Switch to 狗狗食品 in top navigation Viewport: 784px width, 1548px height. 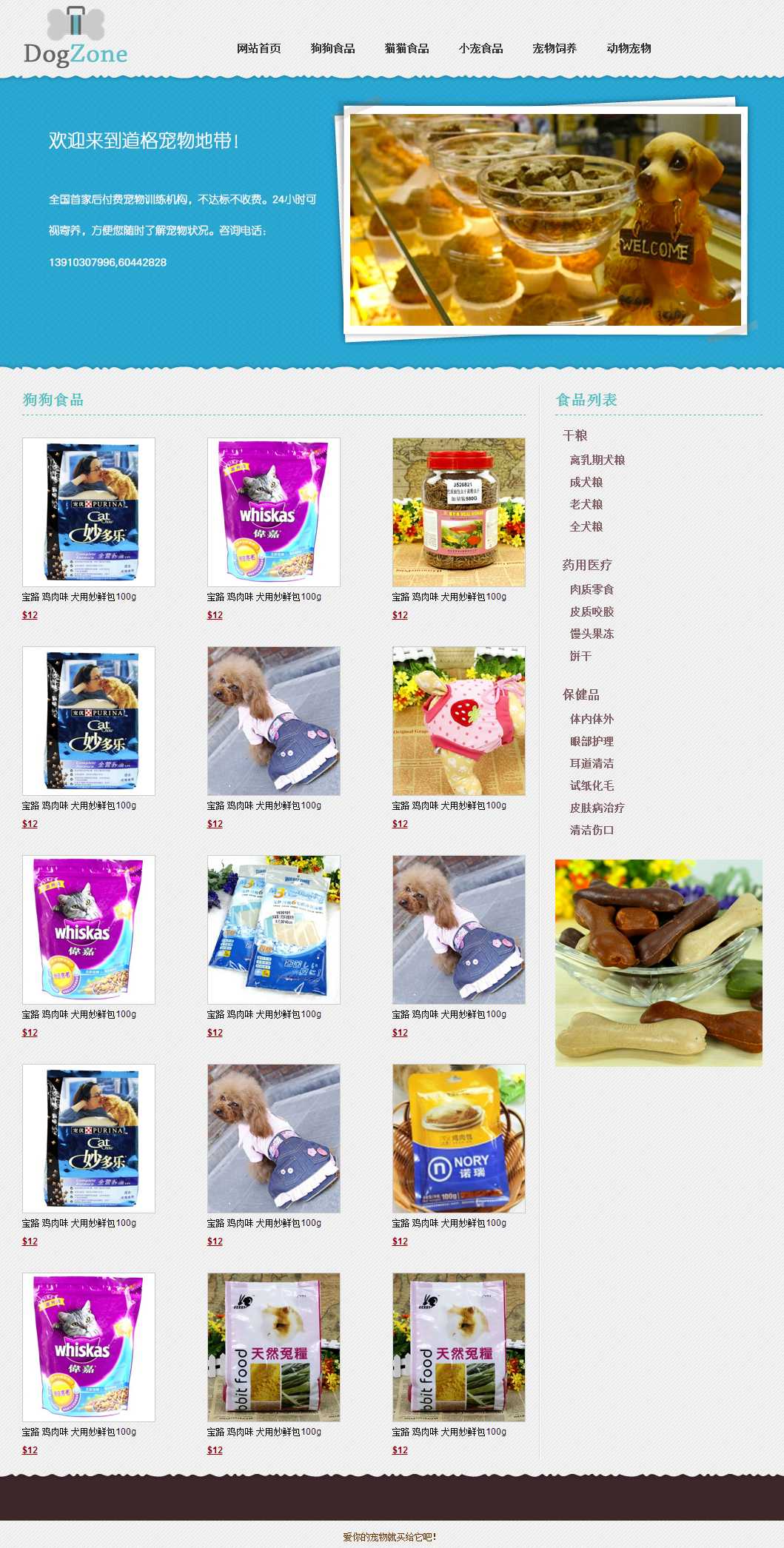[332, 48]
